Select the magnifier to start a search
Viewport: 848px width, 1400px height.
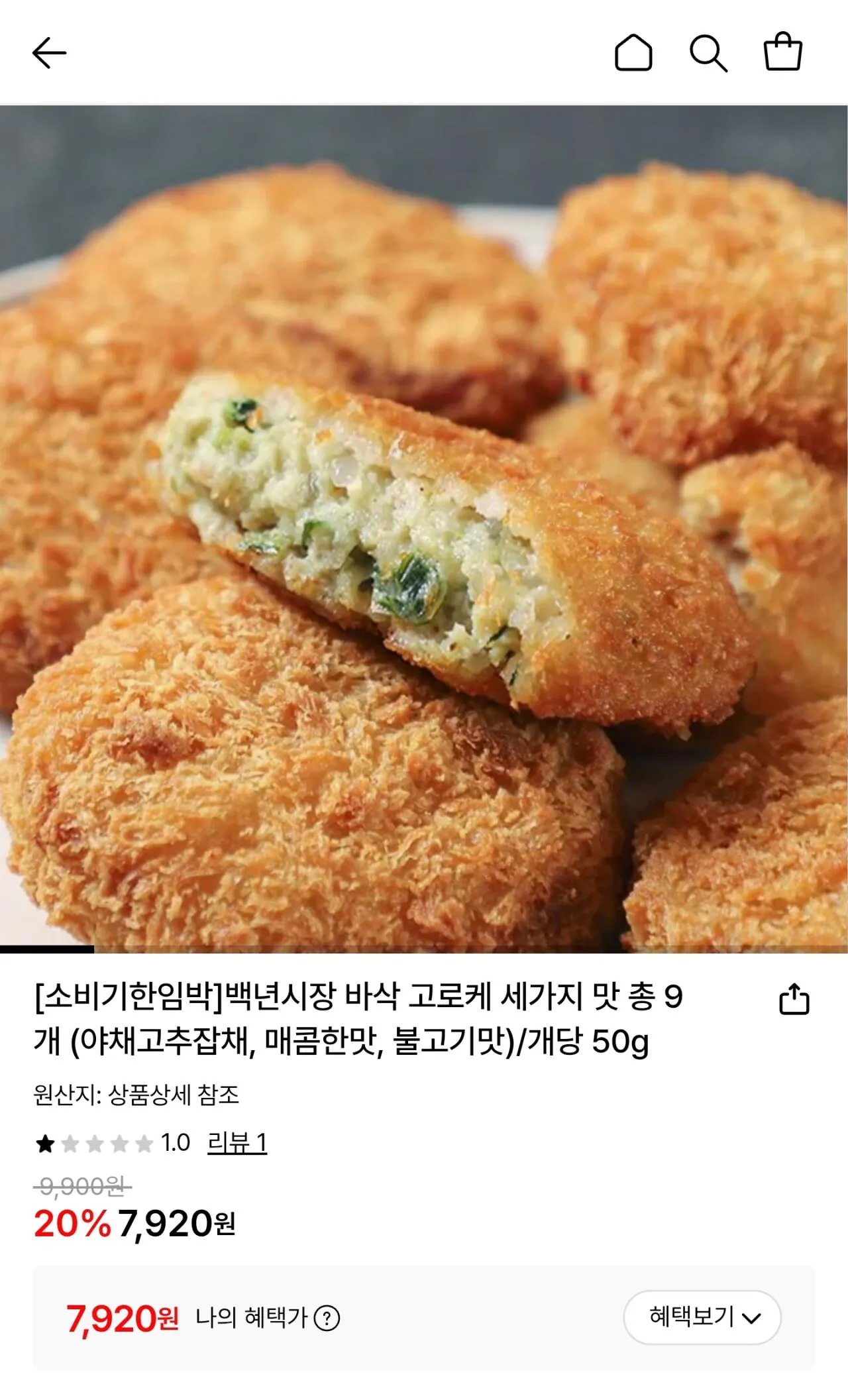(710, 50)
